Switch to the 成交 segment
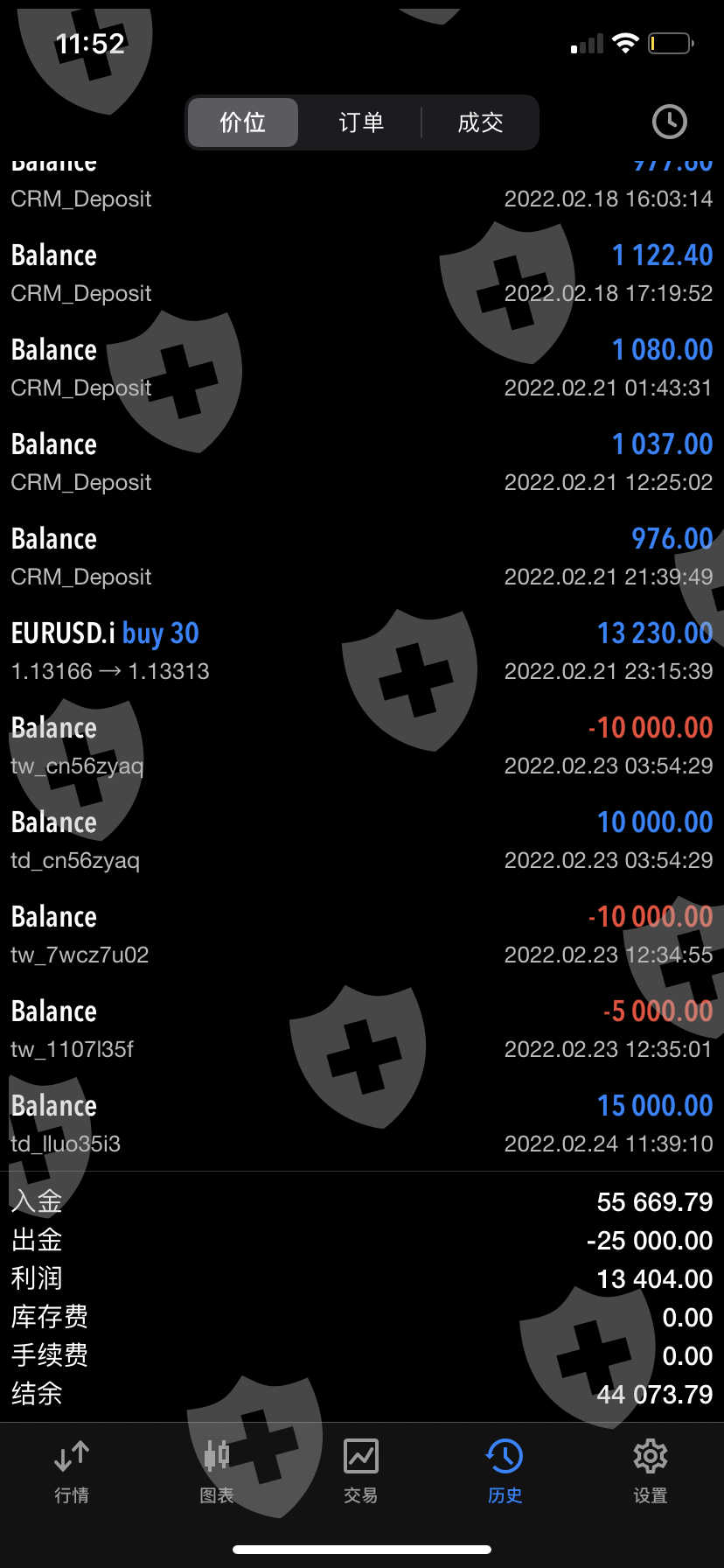Image resolution: width=724 pixels, height=1568 pixels. [480, 122]
